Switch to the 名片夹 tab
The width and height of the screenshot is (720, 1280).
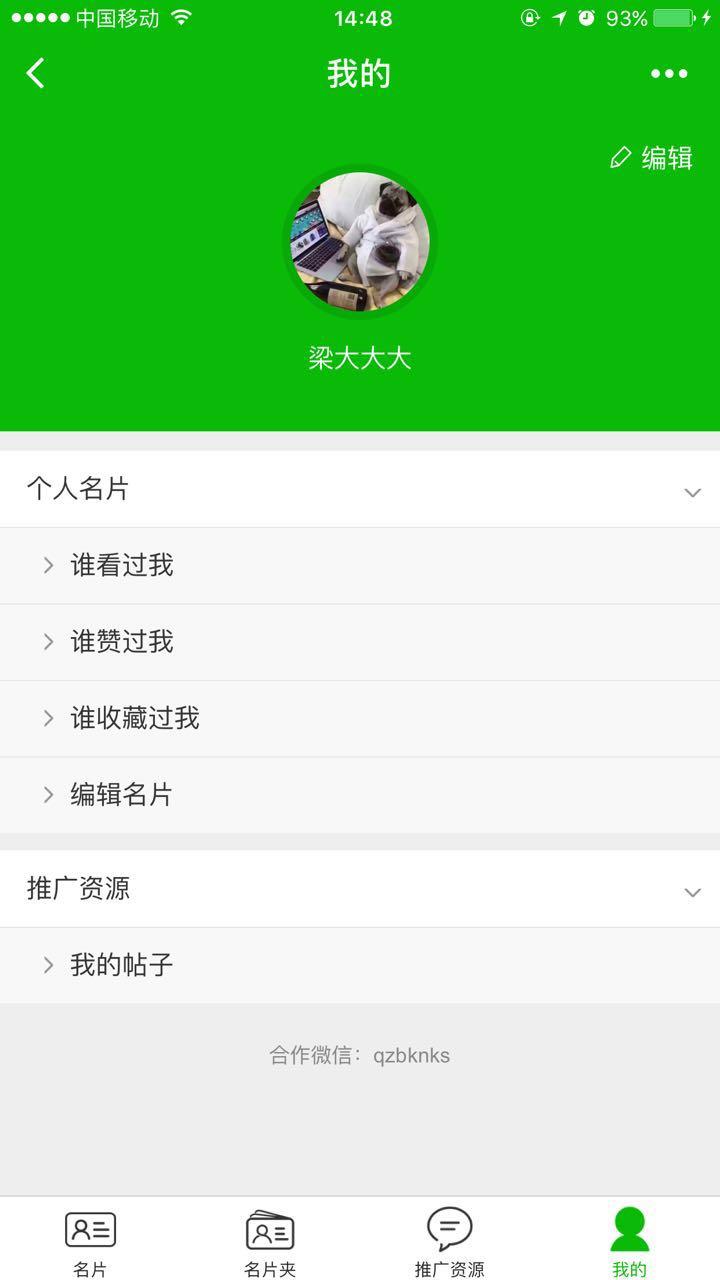click(x=270, y=1241)
